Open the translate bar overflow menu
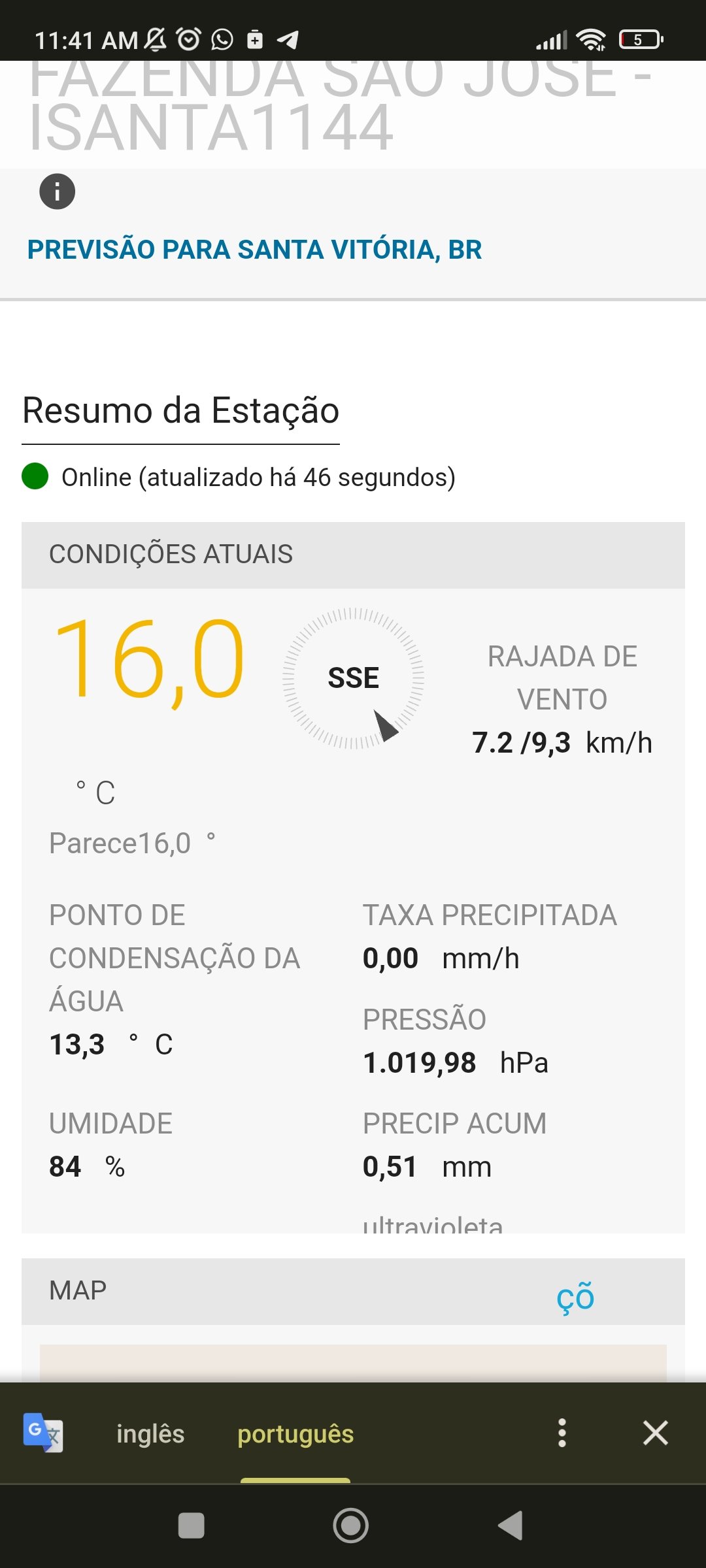The image size is (706, 1568). pyautogui.click(x=562, y=1433)
